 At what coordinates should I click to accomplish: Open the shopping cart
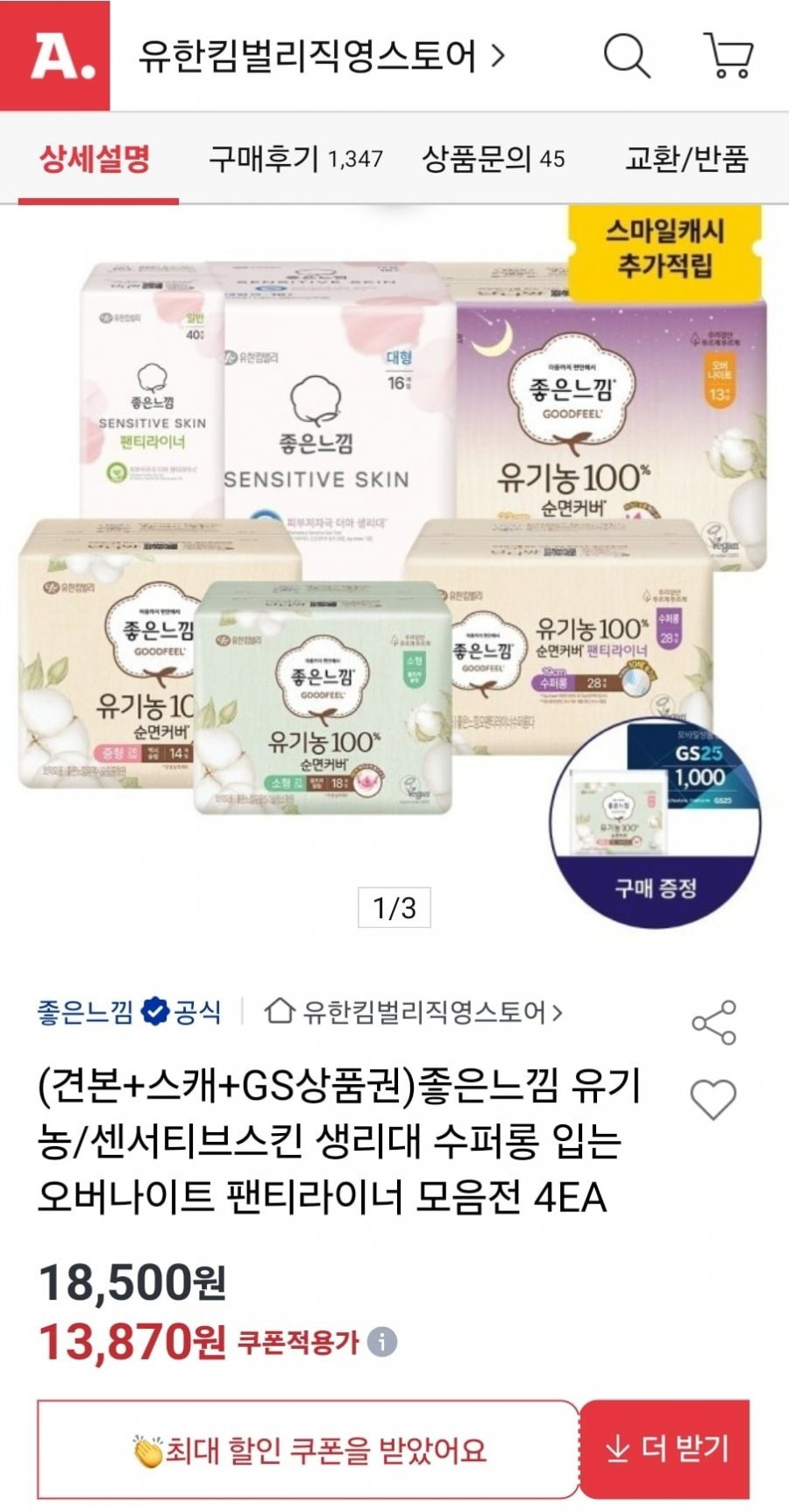tap(729, 56)
